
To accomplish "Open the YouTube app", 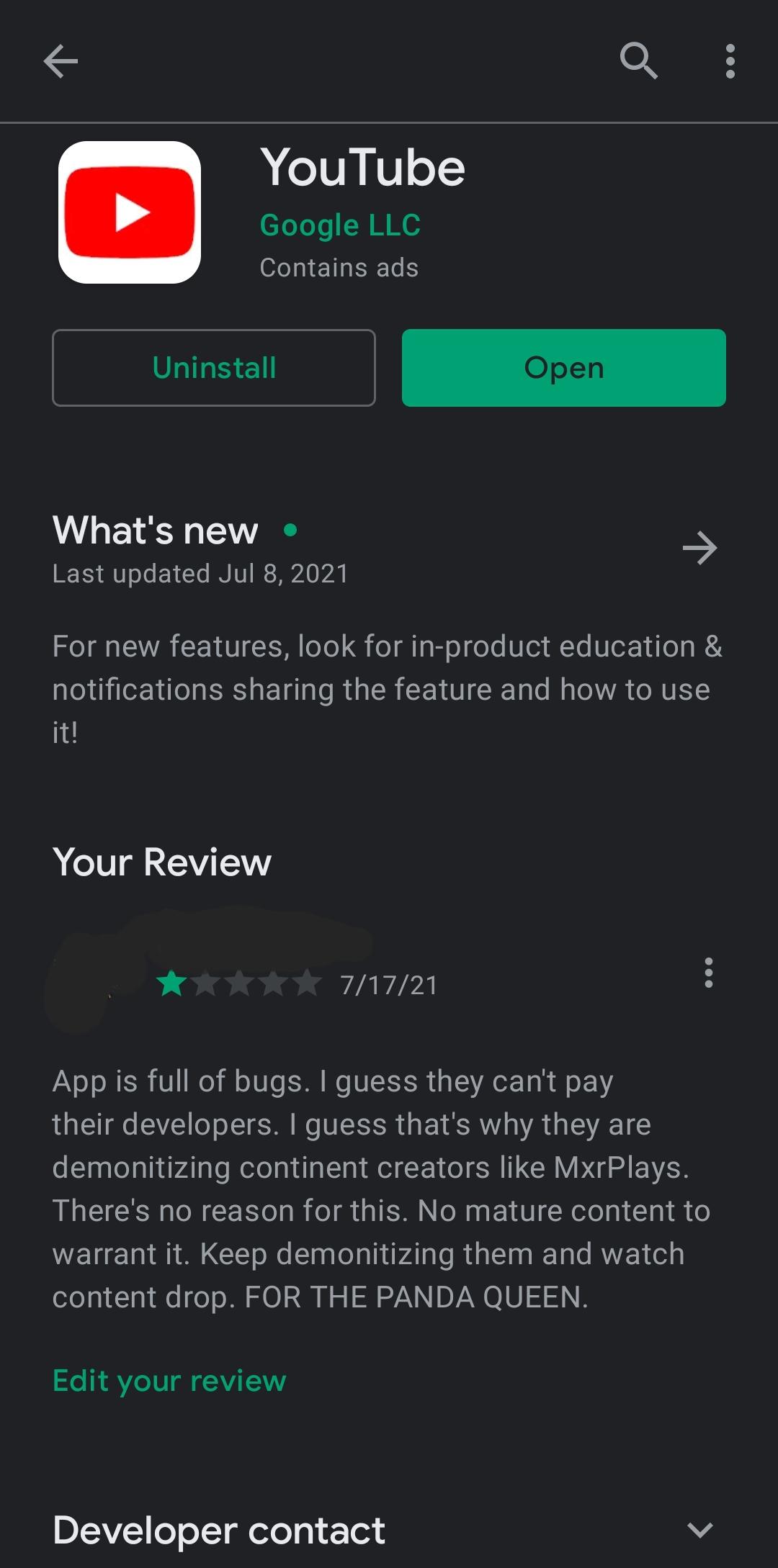I will point(563,368).
